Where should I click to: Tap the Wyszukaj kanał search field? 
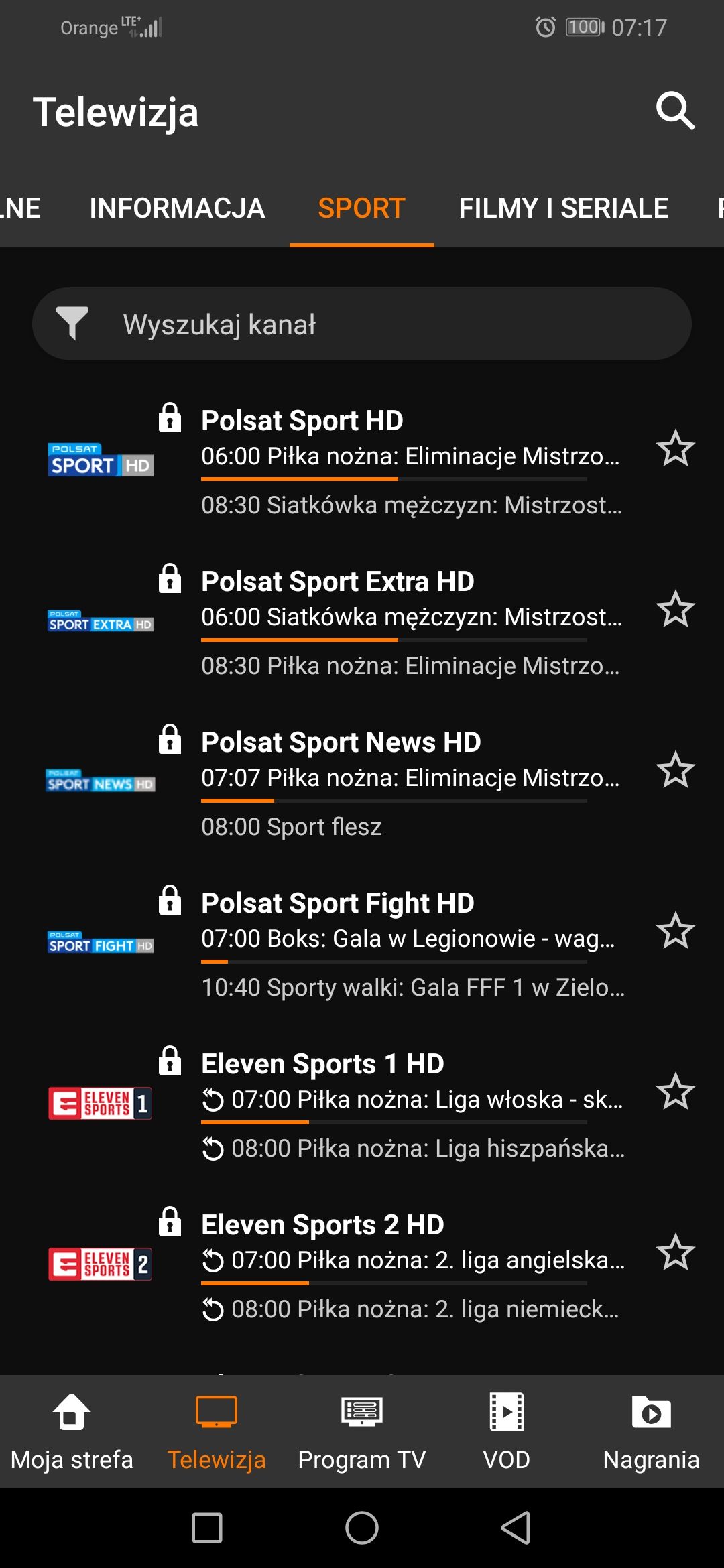(x=389, y=324)
